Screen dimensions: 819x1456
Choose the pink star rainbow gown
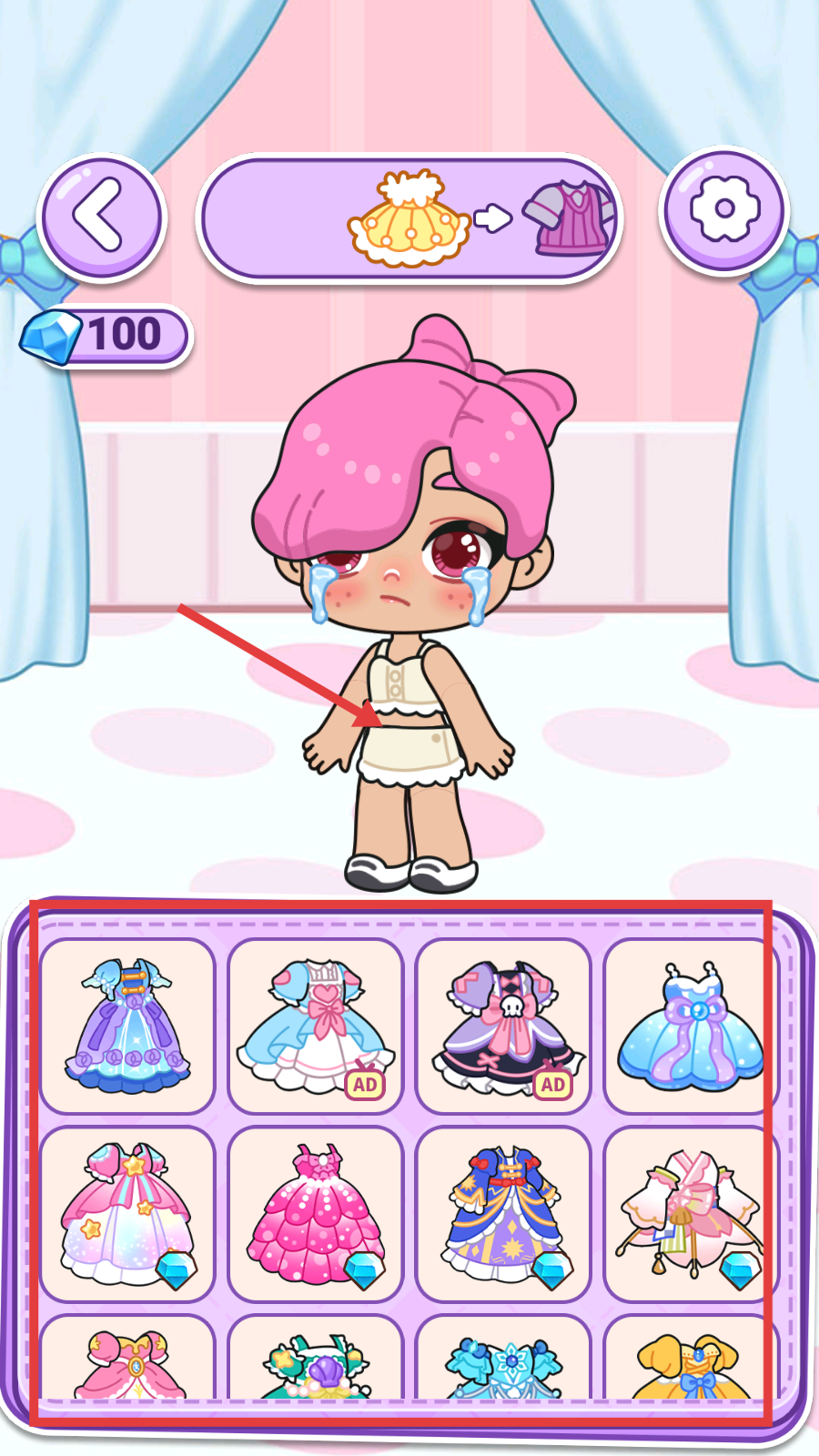(x=127, y=1214)
